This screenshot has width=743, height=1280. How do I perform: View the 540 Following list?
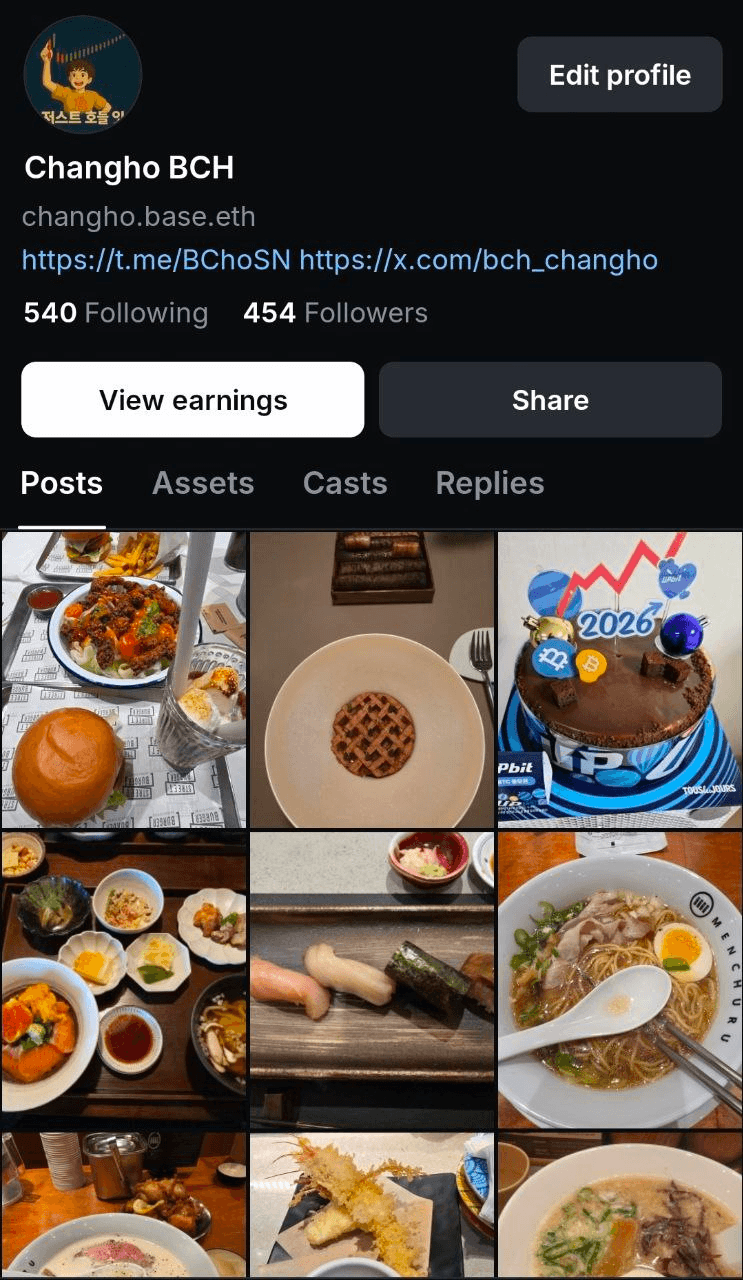[x=115, y=313]
